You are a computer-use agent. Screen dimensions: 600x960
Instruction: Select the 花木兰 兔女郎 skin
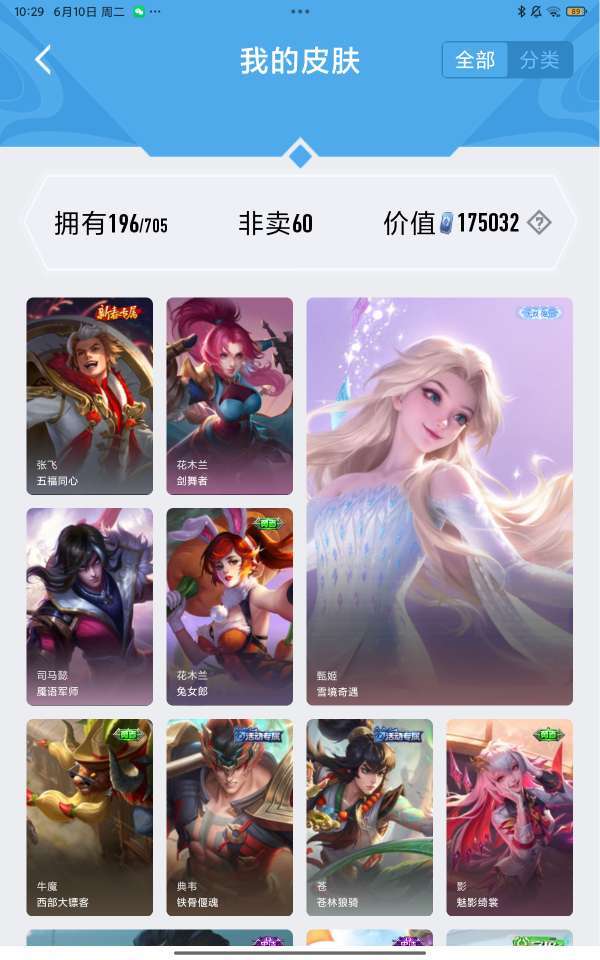pos(229,606)
